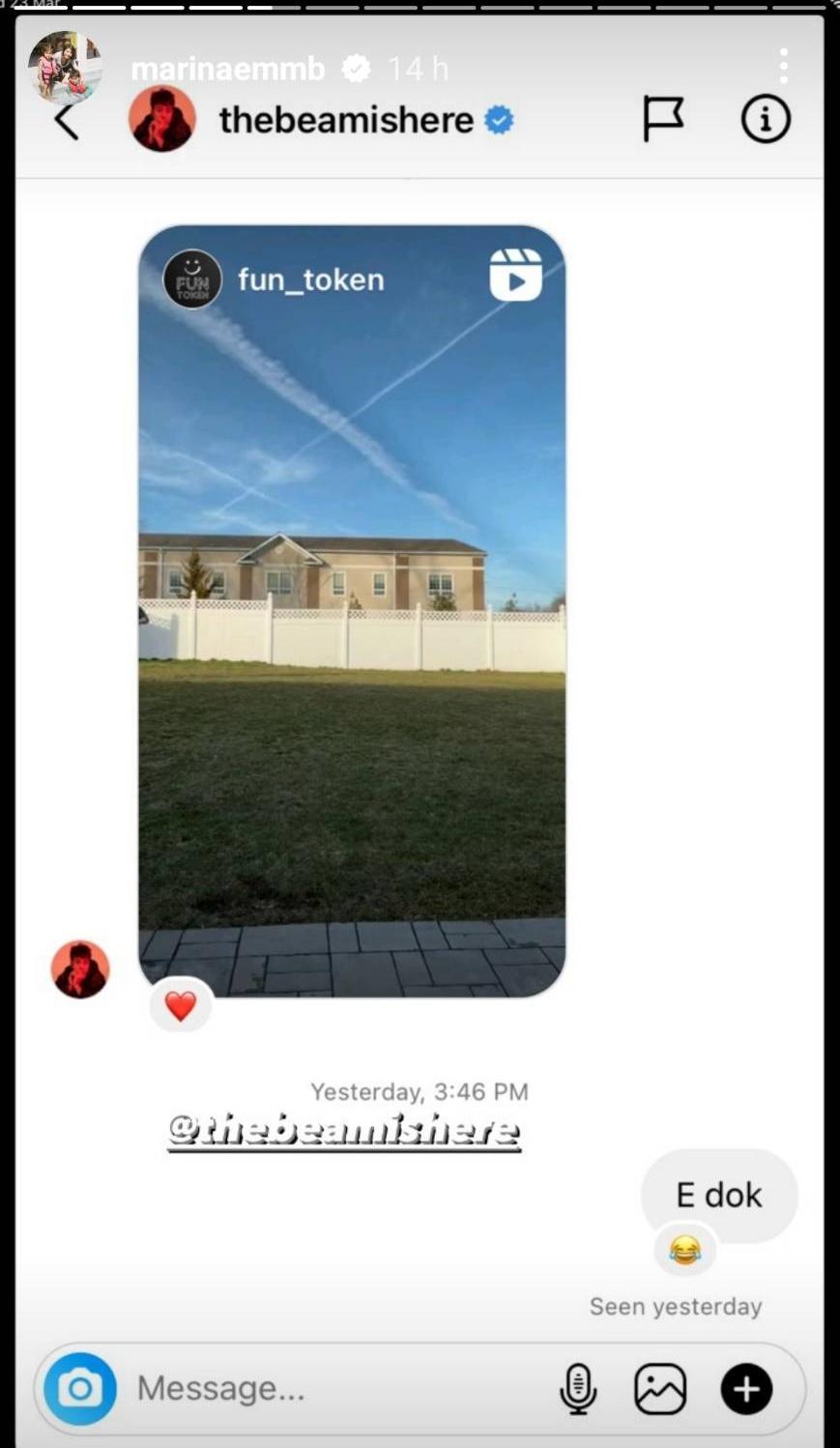
Task: Open the story overflow menu
Action: [783, 66]
